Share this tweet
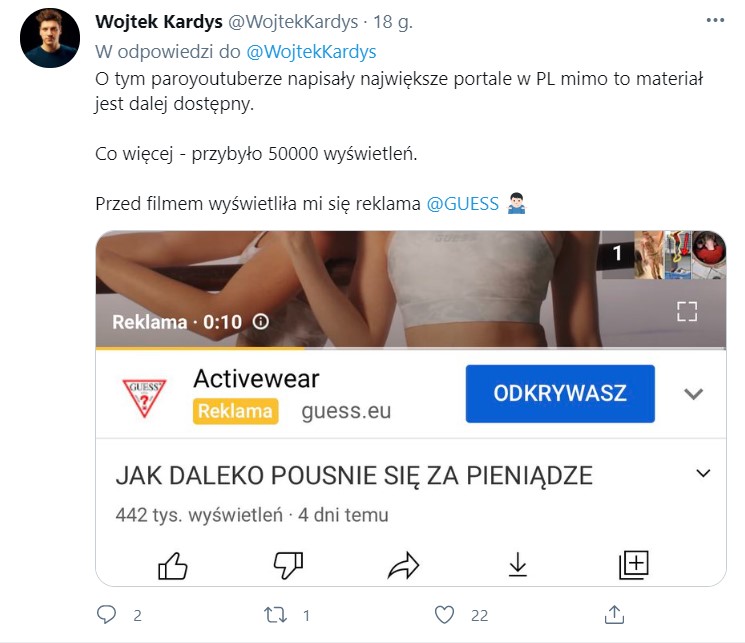 (x=615, y=614)
